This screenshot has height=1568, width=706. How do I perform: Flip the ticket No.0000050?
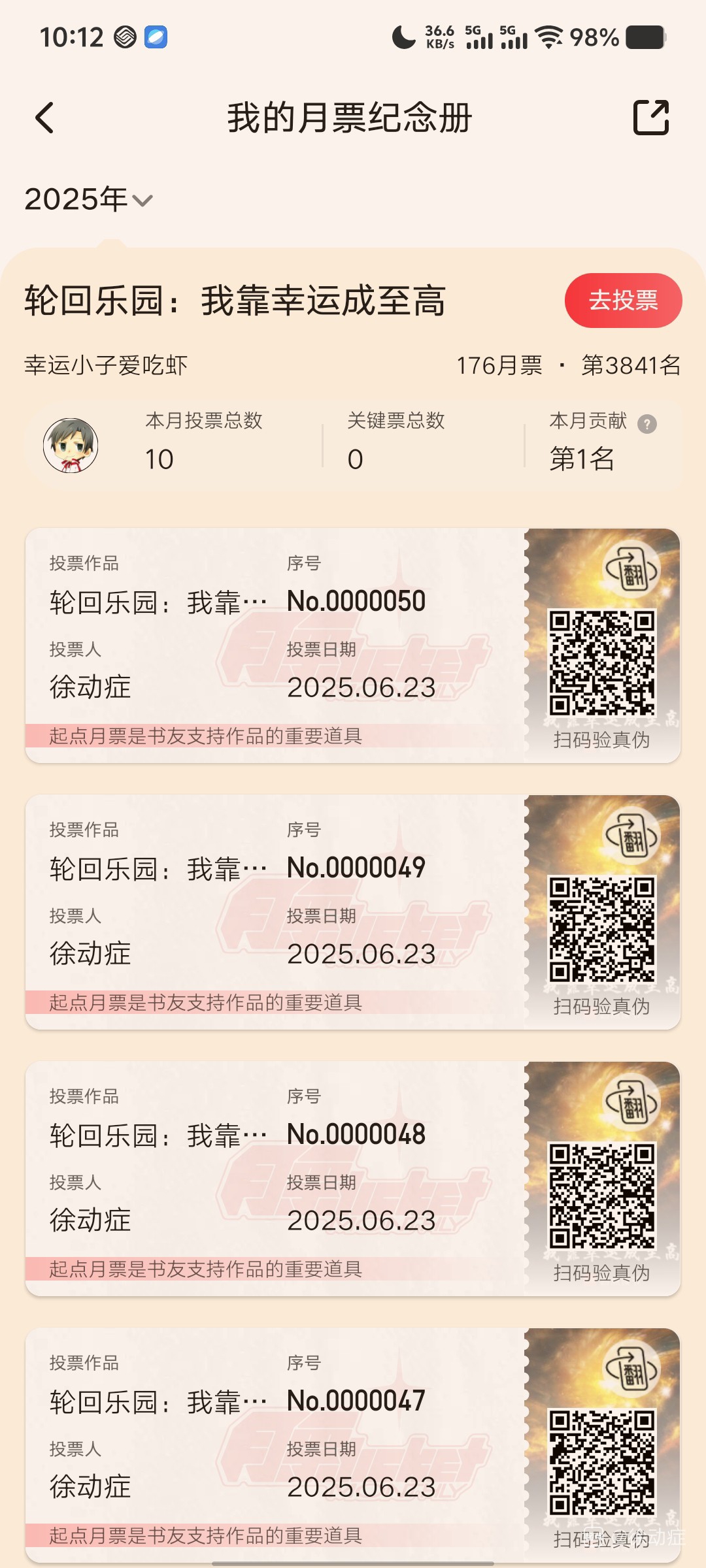[x=631, y=570]
